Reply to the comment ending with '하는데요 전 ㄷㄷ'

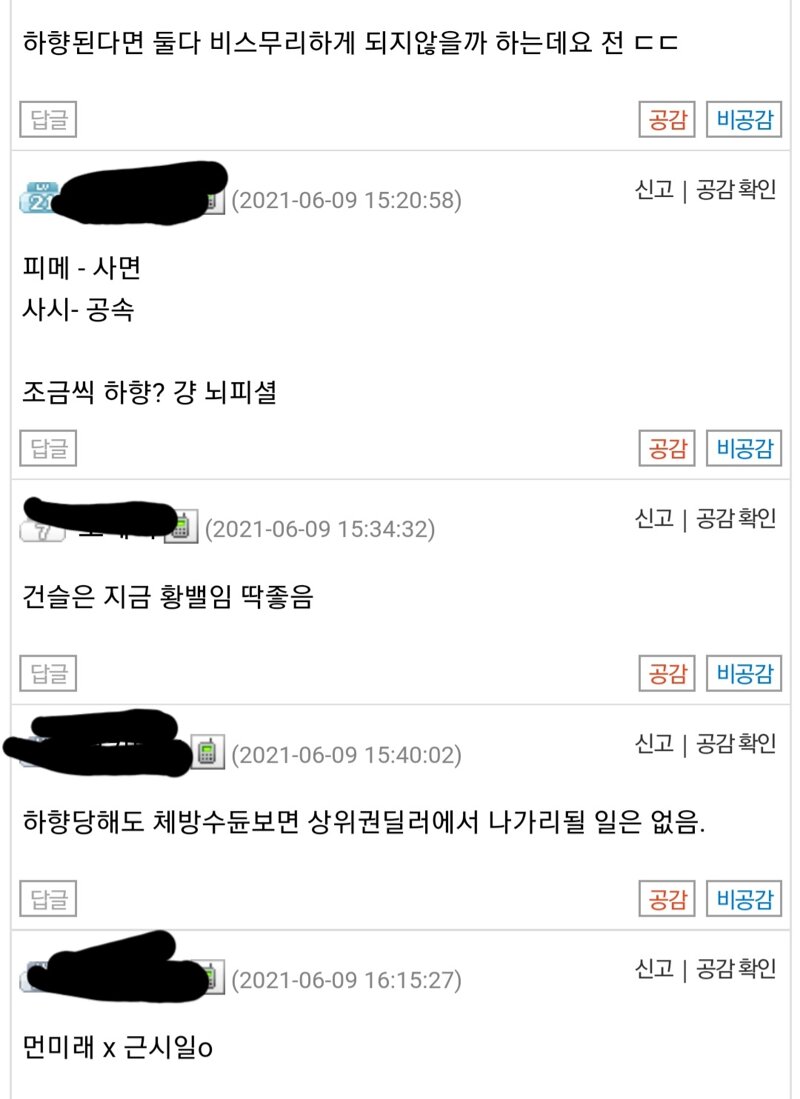pos(48,121)
